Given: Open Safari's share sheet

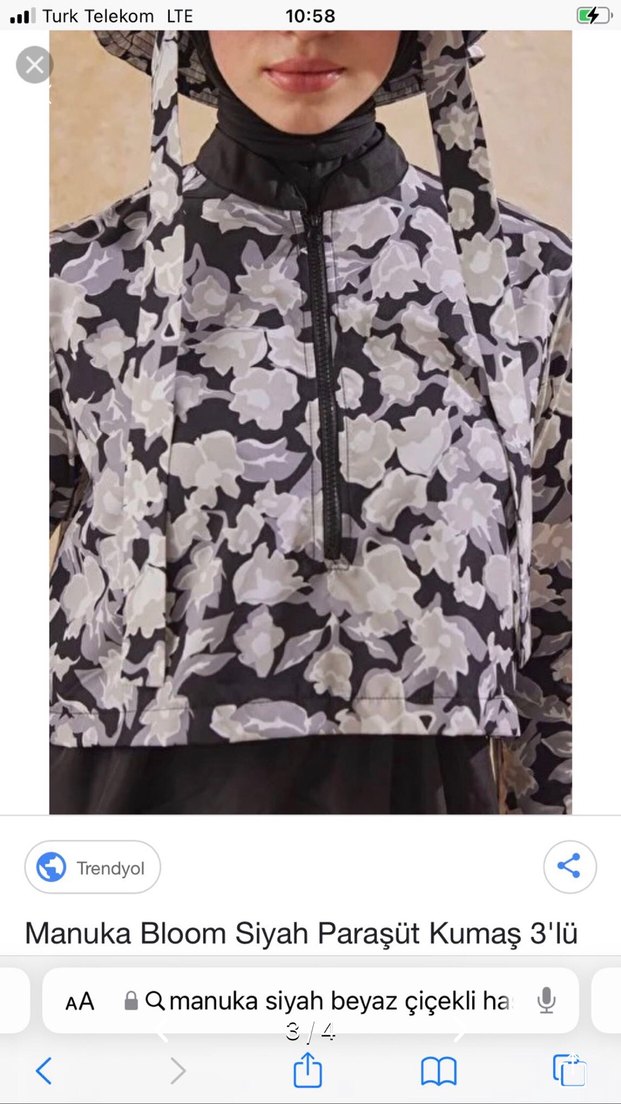Looking at the screenshot, I should click(x=308, y=1071).
